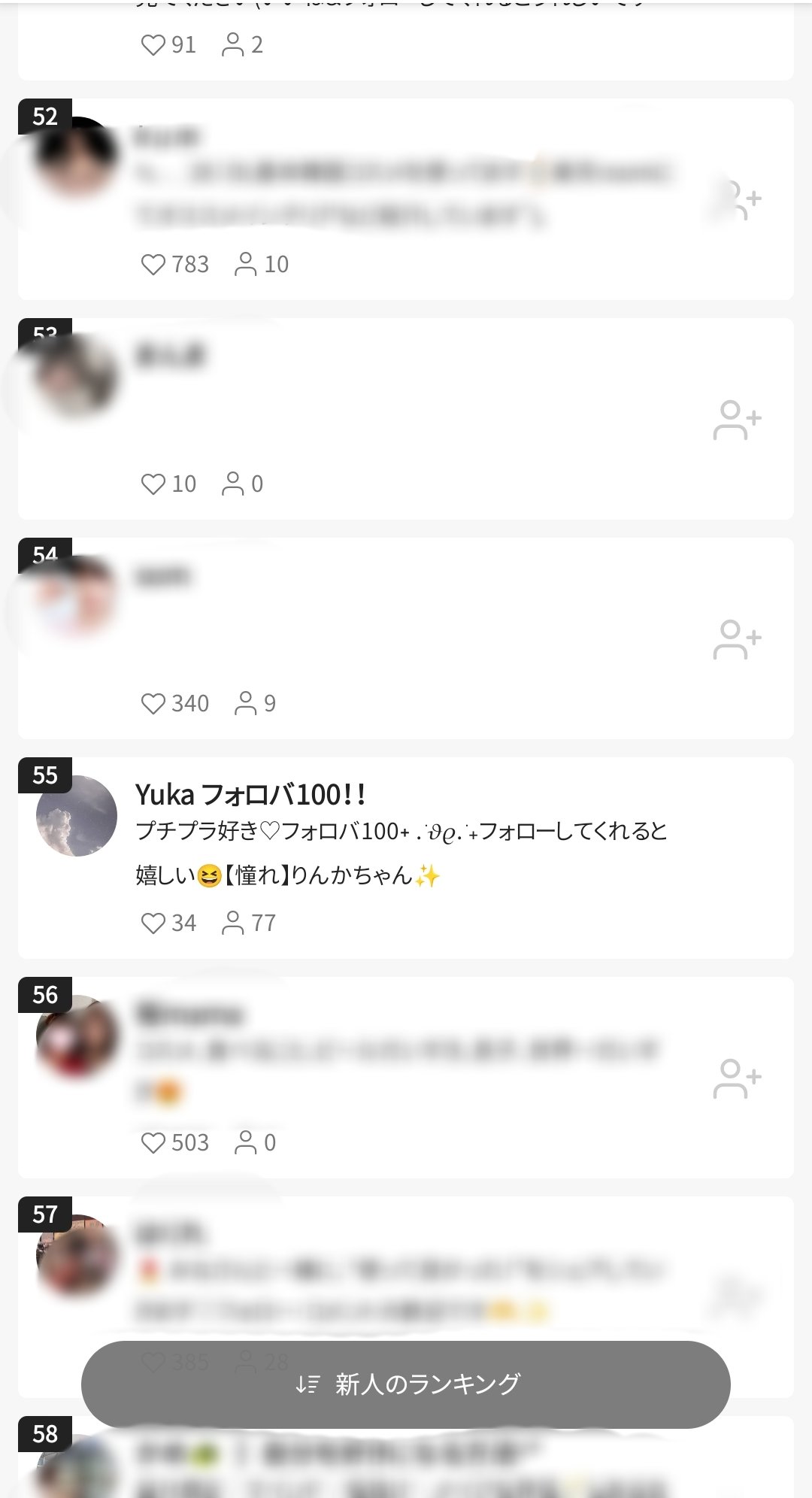Tap the person icon showing 9 on rank 54

click(246, 704)
